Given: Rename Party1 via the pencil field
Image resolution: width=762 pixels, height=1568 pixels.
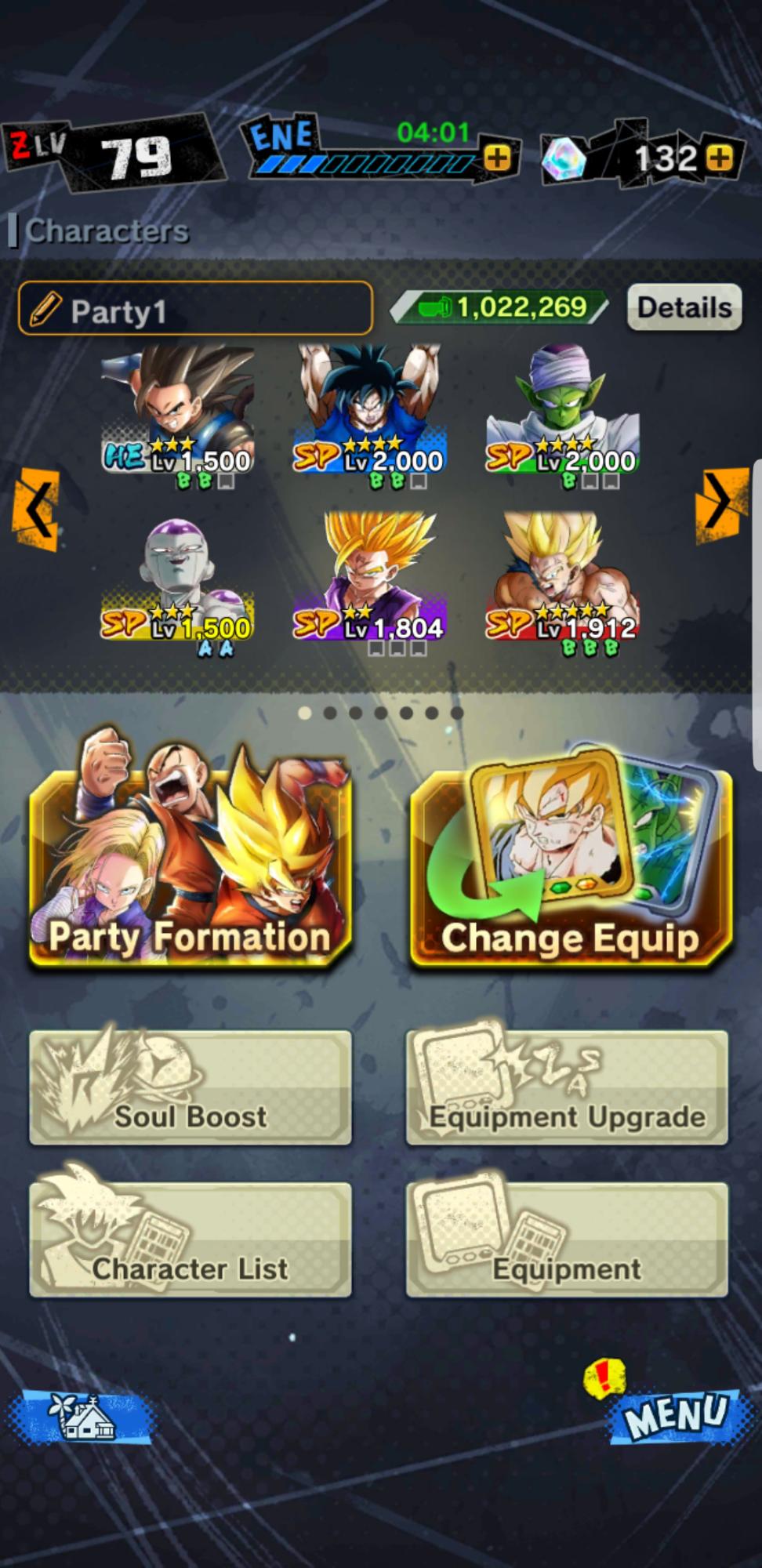Looking at the screenshot, I should click(x=195, y=309).
